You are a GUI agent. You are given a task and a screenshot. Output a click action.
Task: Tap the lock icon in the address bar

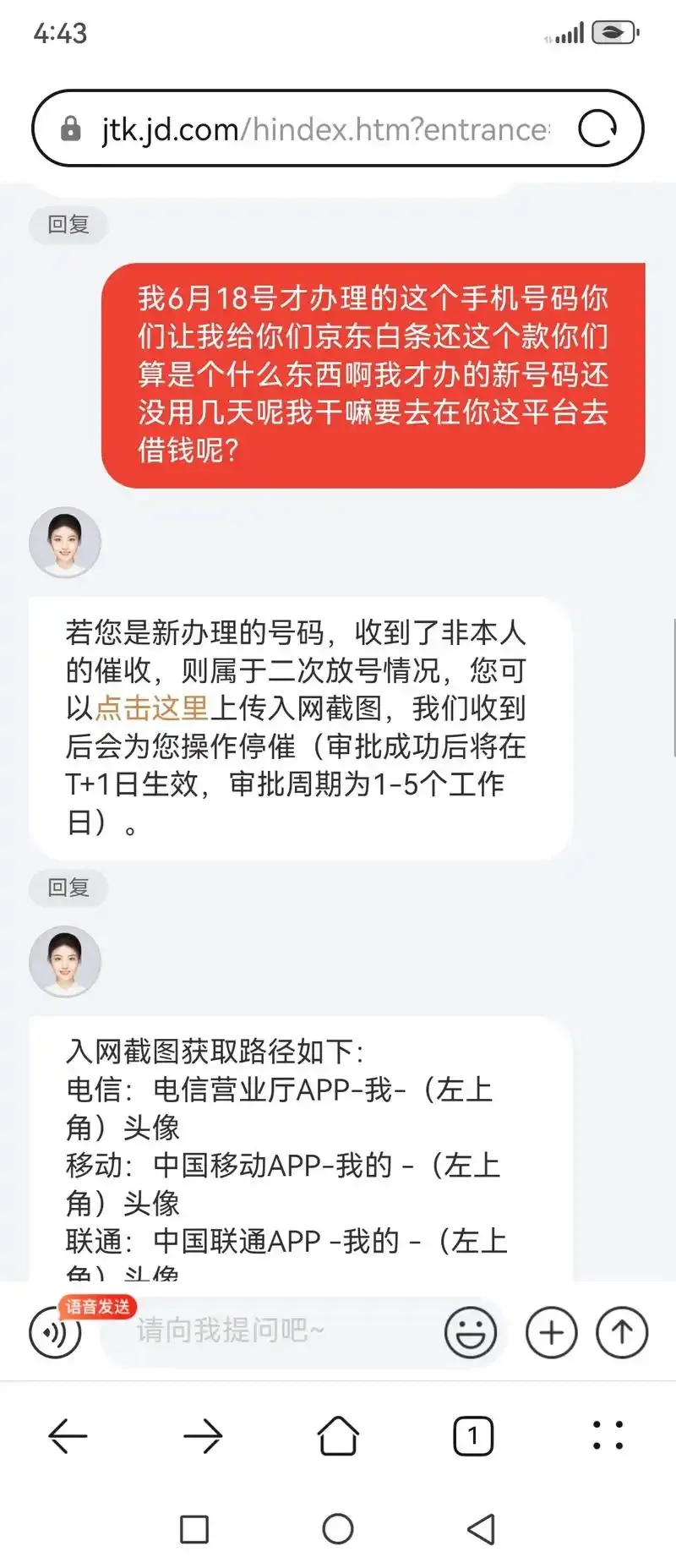coord(70,128)
